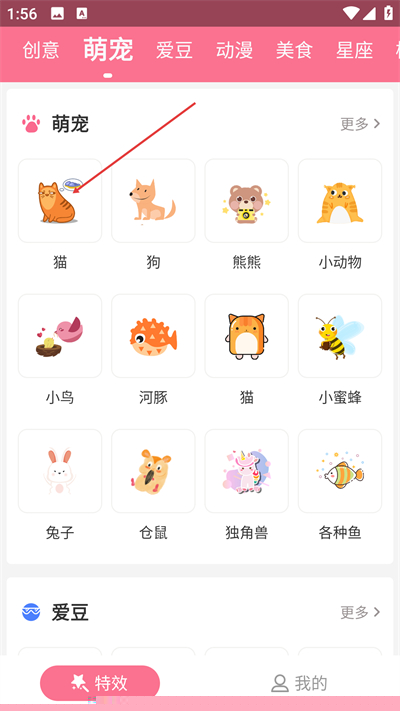View 更多 in the 爱豆 section

click(361, 612)
